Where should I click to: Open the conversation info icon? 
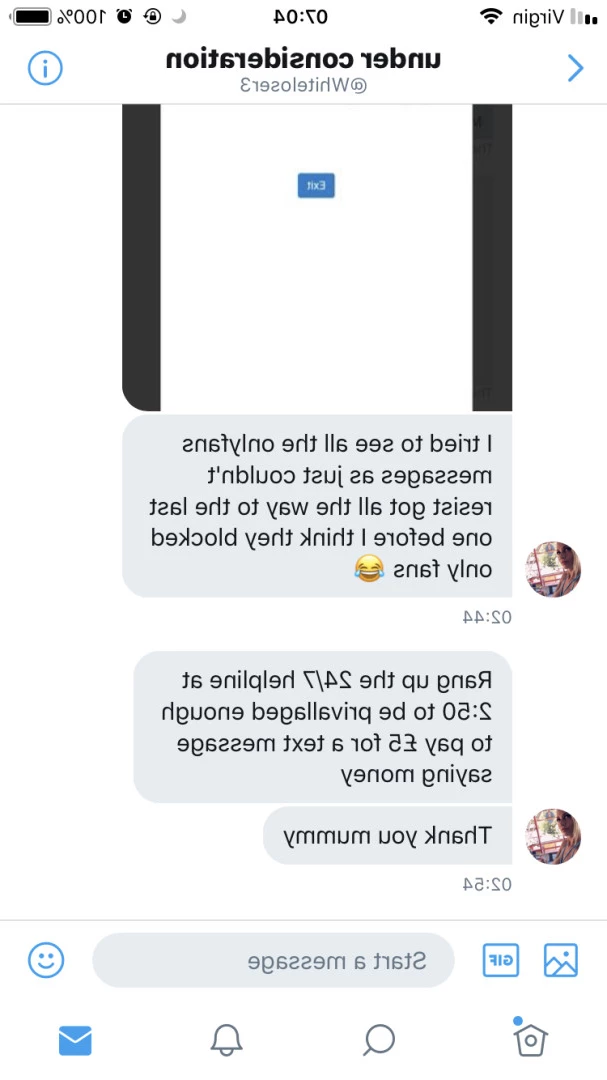(x=45, y=68)
